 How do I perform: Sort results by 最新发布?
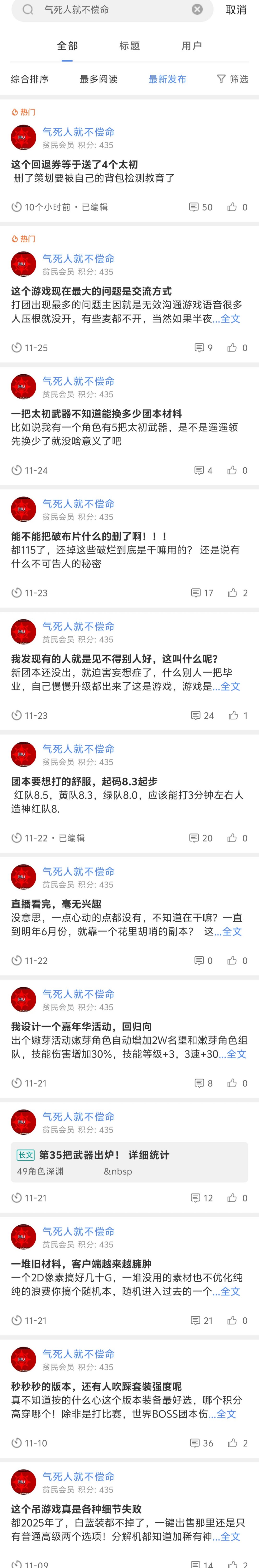[x=167, y=79]
